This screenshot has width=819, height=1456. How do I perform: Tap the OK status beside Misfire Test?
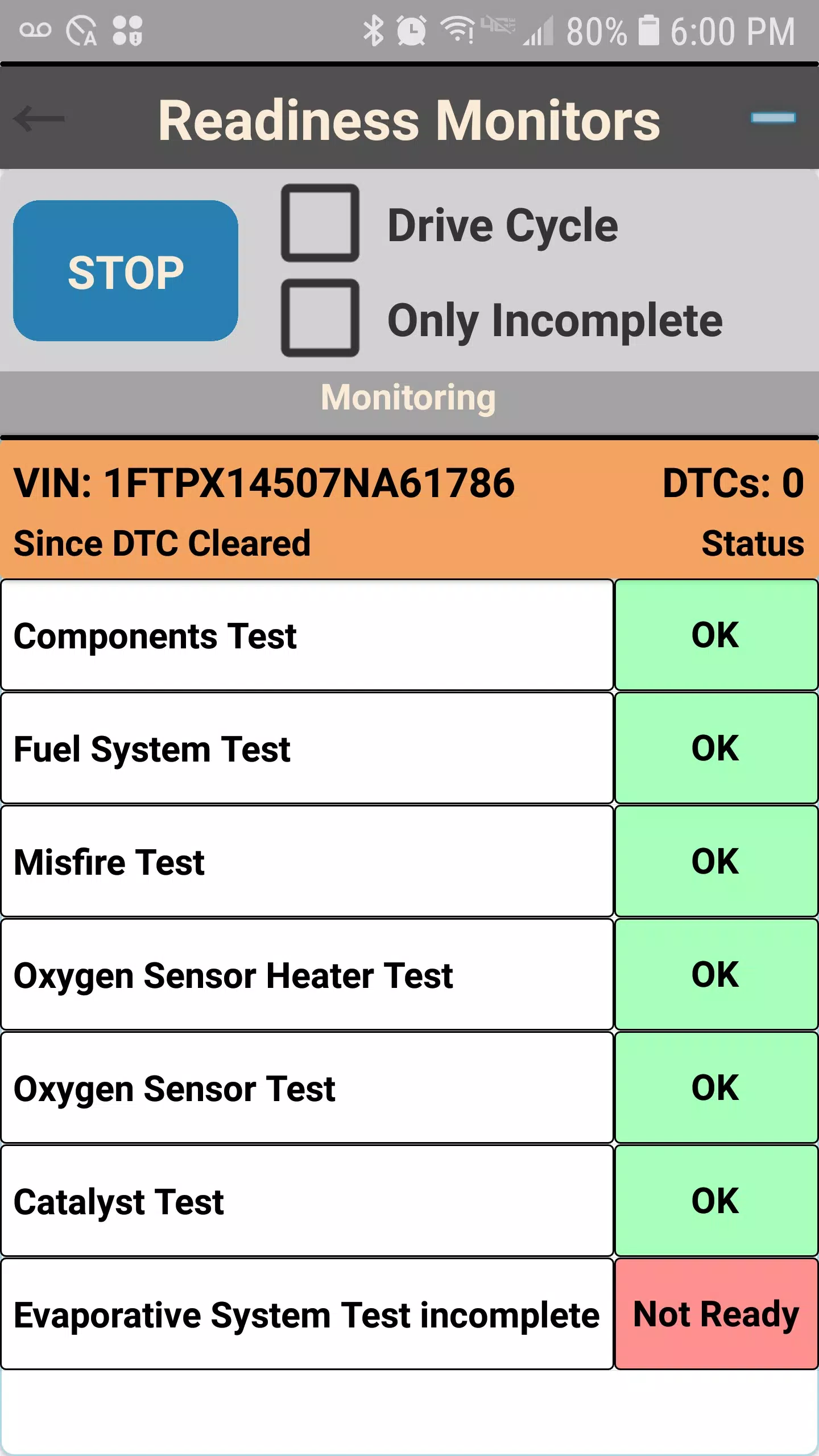click(715, 862)
